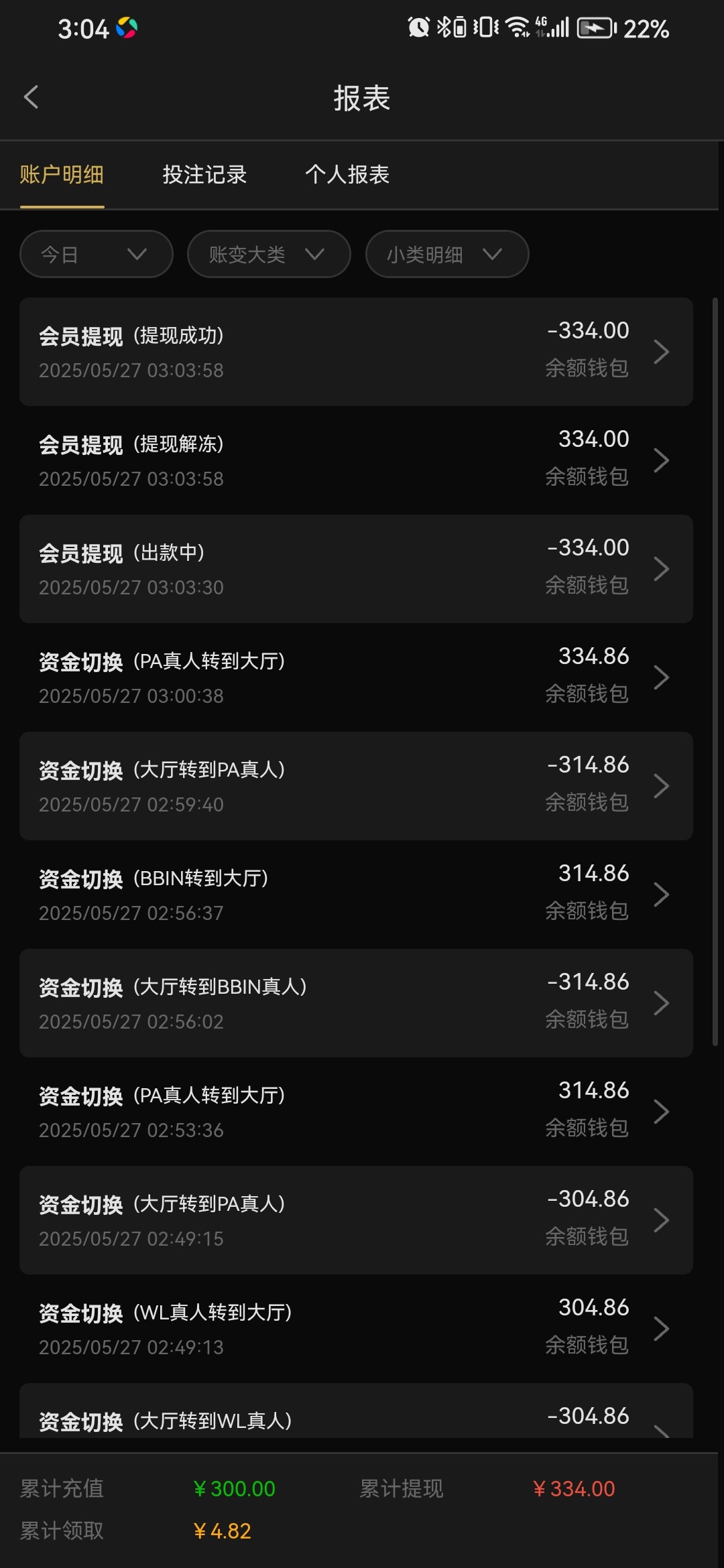The image size is (724, 1568).
Task: Open the PA真人转到大厅 record at 03:00:38
Action: coord(356,677)
